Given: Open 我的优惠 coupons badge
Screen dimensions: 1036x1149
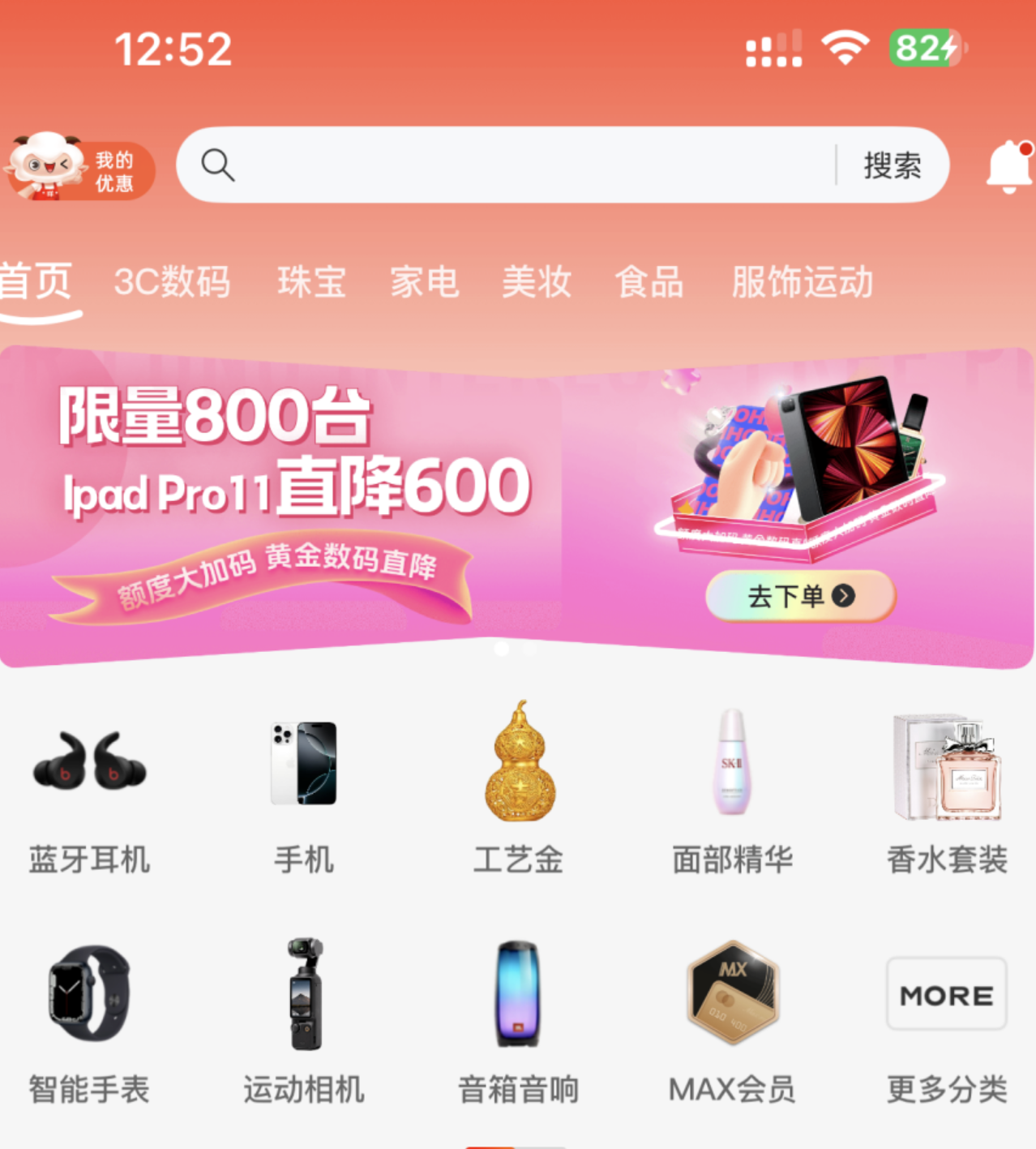Looking at the screenshot, I should 79,168.
